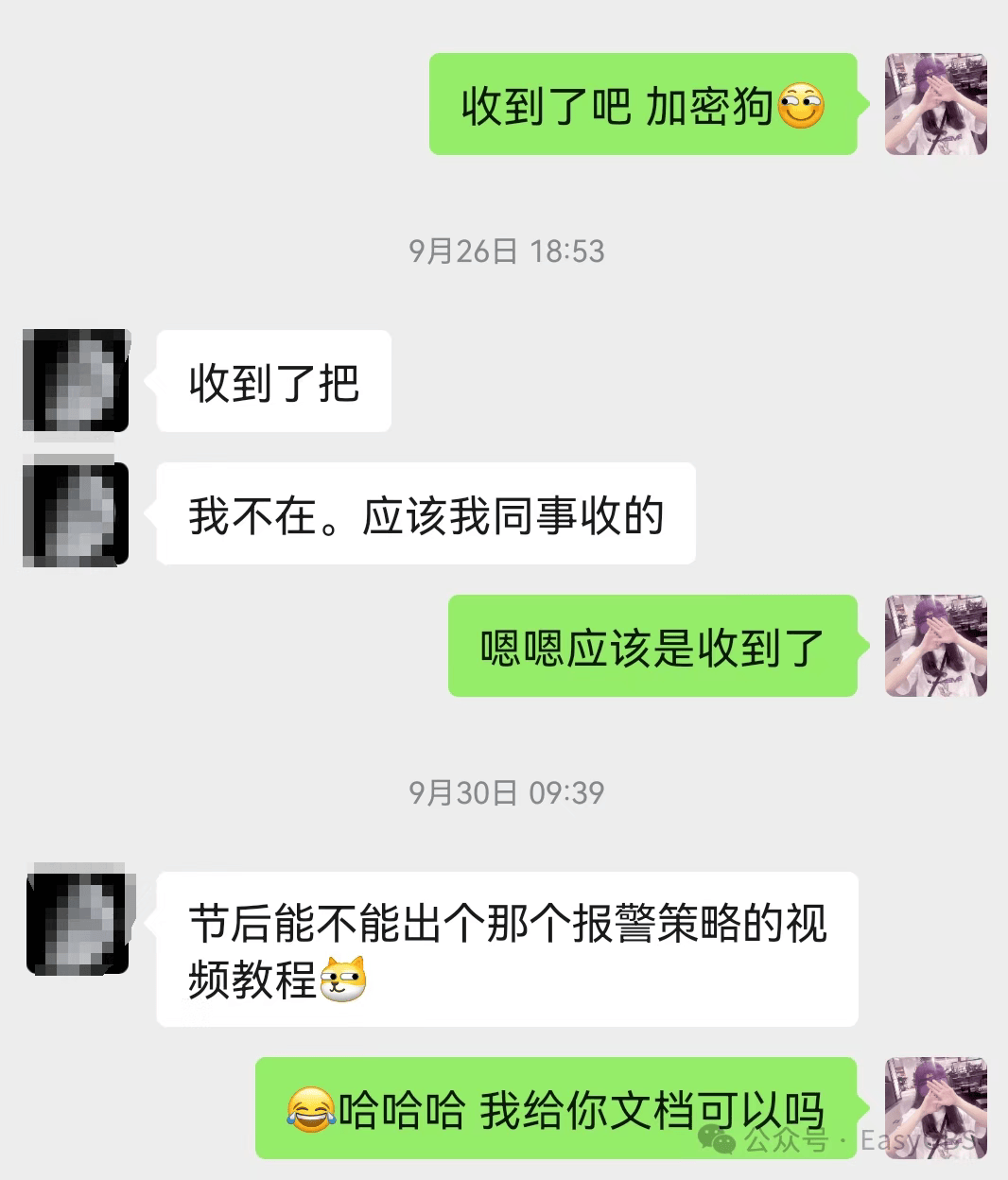The width and height of the screenshot is (1008, 1180).
Task: Tap the avatar next to "哈哈哈 我给你文档可以吗"
Action: (935, 1107)
